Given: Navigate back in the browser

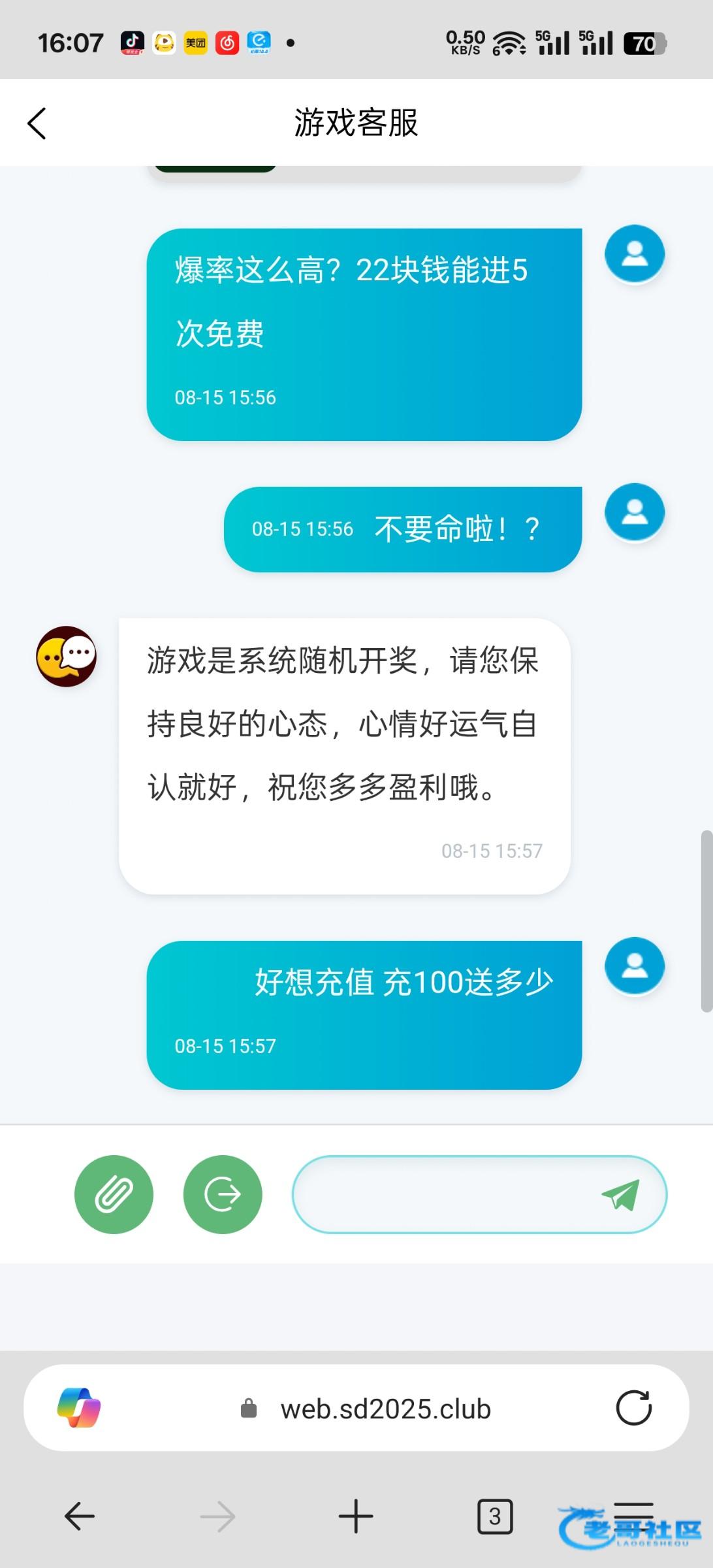Looking at the screenshot, I should pos(80,1516).
